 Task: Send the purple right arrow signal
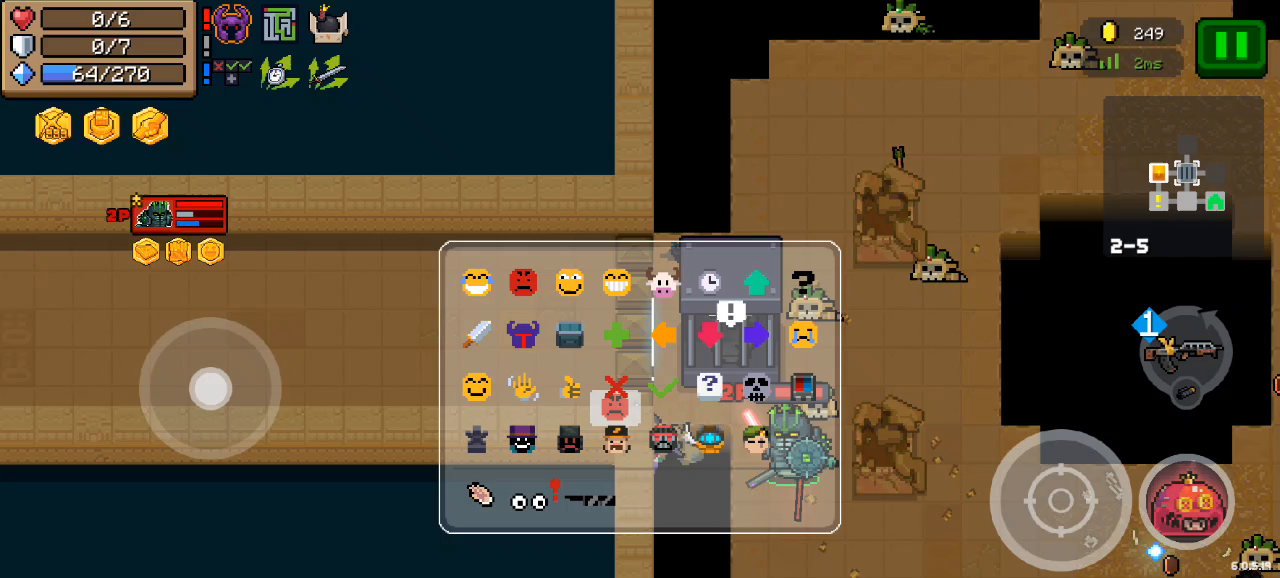tap(756, 335)
